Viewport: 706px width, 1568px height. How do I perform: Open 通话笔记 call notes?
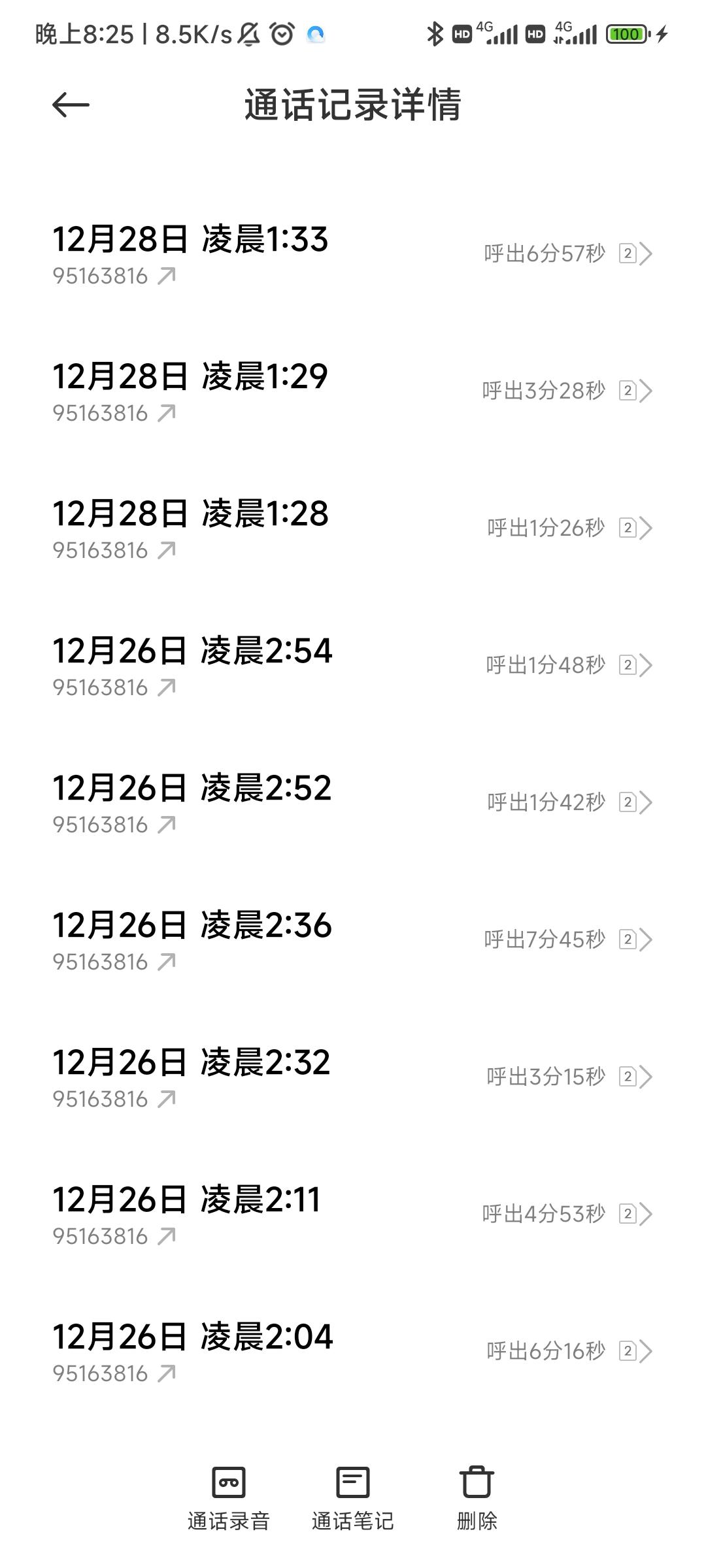[353, 1497]
